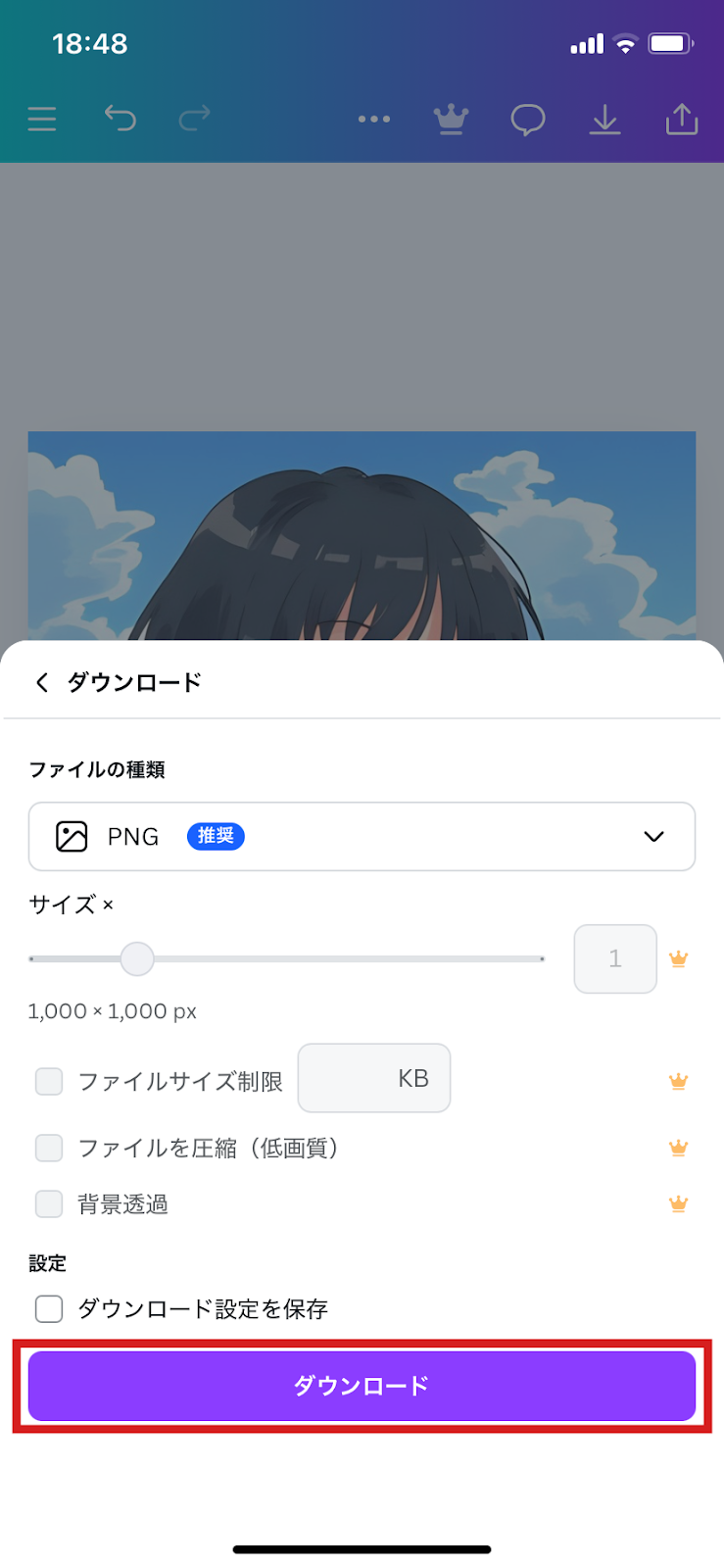Open the crown premium icon in toolbar

click(x=451, y=119)
